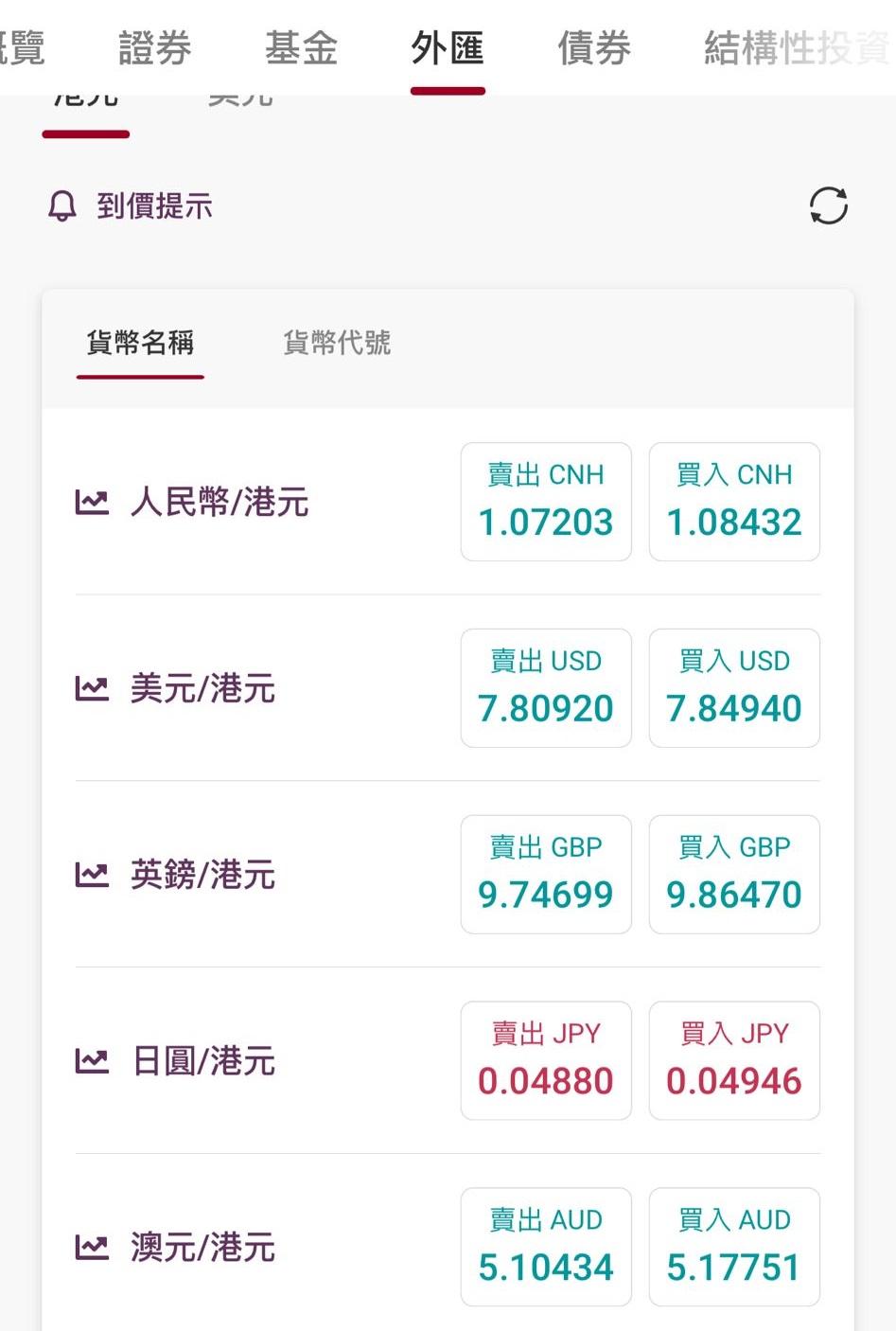This screenshot has width=896, height=1331.
Task: Select the 賣出 GBP 9.74699 rate
Action: 546,874
